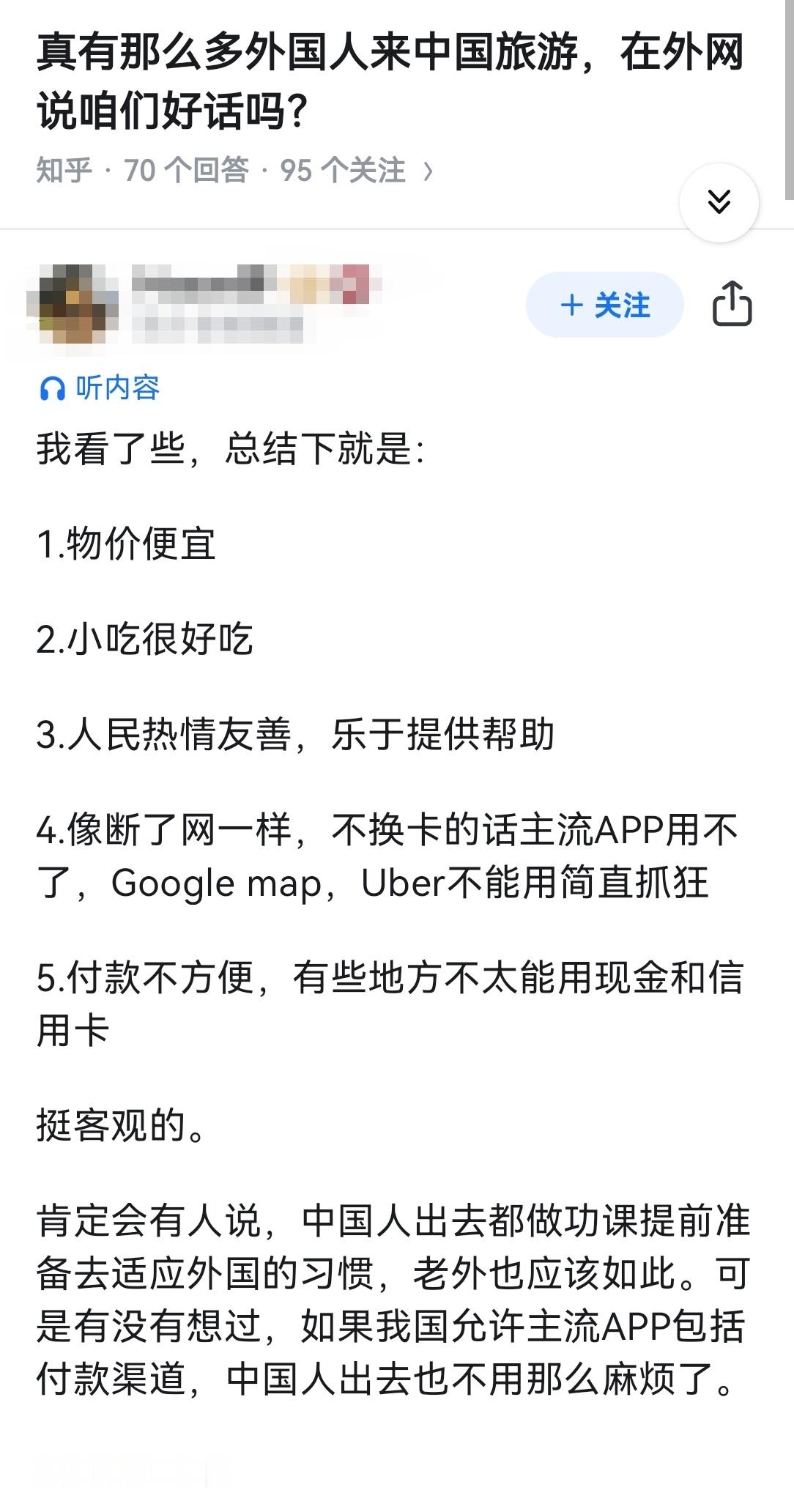This screenshot has width=794, height=1512.
Task: Open the question's 70 个回答 link
Action: pyautogui.click(x=186, y=171)
